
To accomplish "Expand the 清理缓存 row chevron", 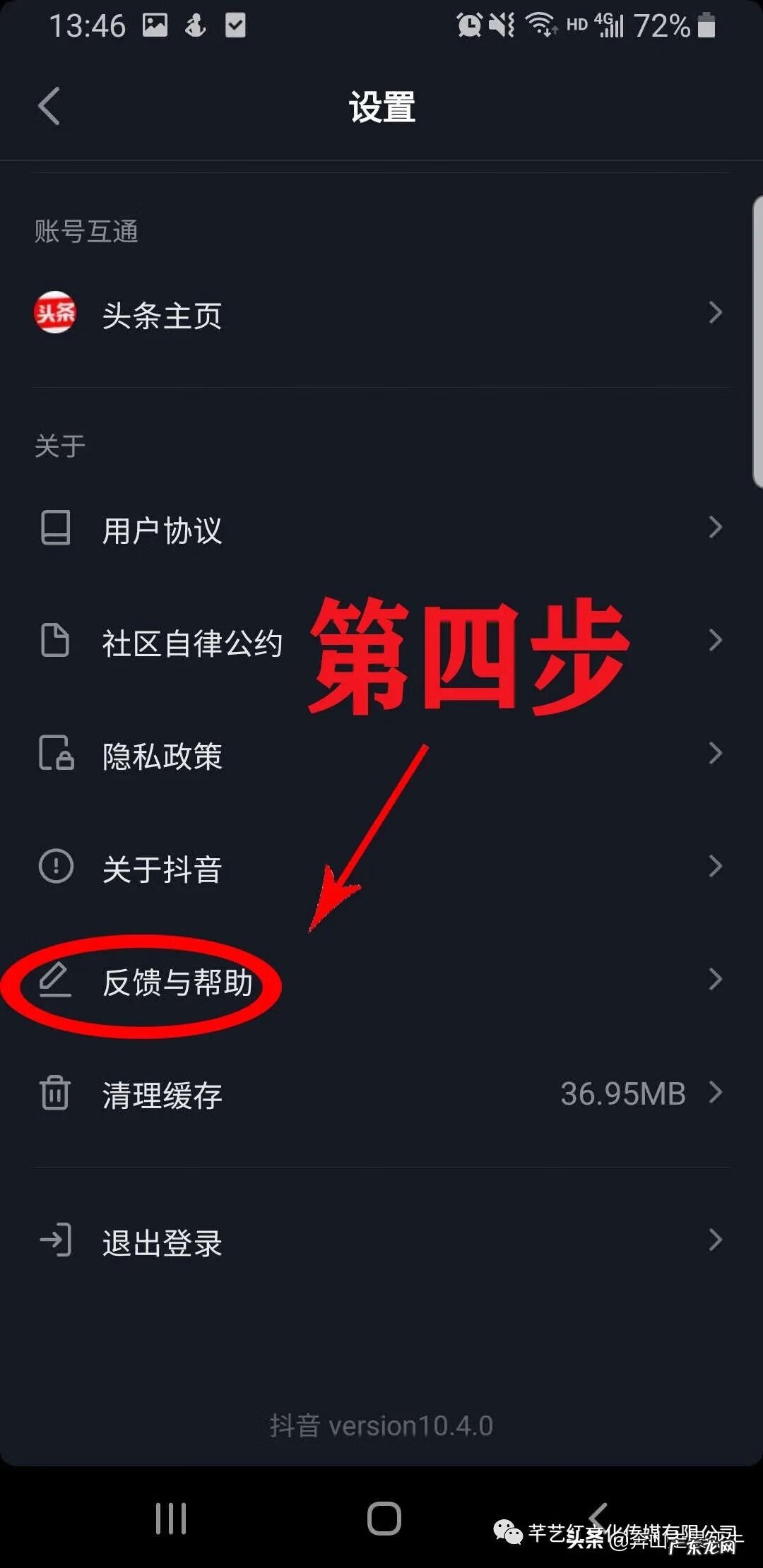I will point(714,1093).
